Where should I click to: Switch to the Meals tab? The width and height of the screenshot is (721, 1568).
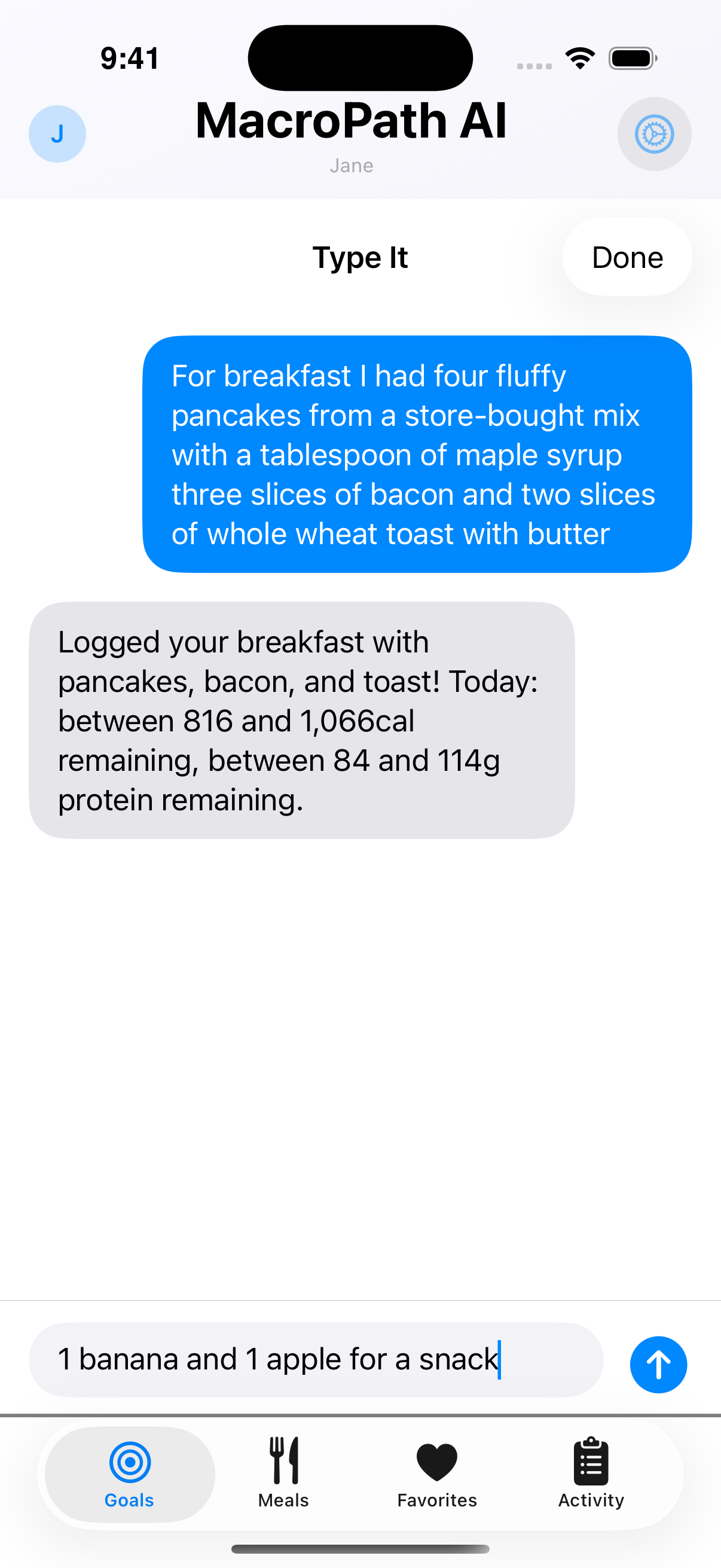(x=283, y=1473)
